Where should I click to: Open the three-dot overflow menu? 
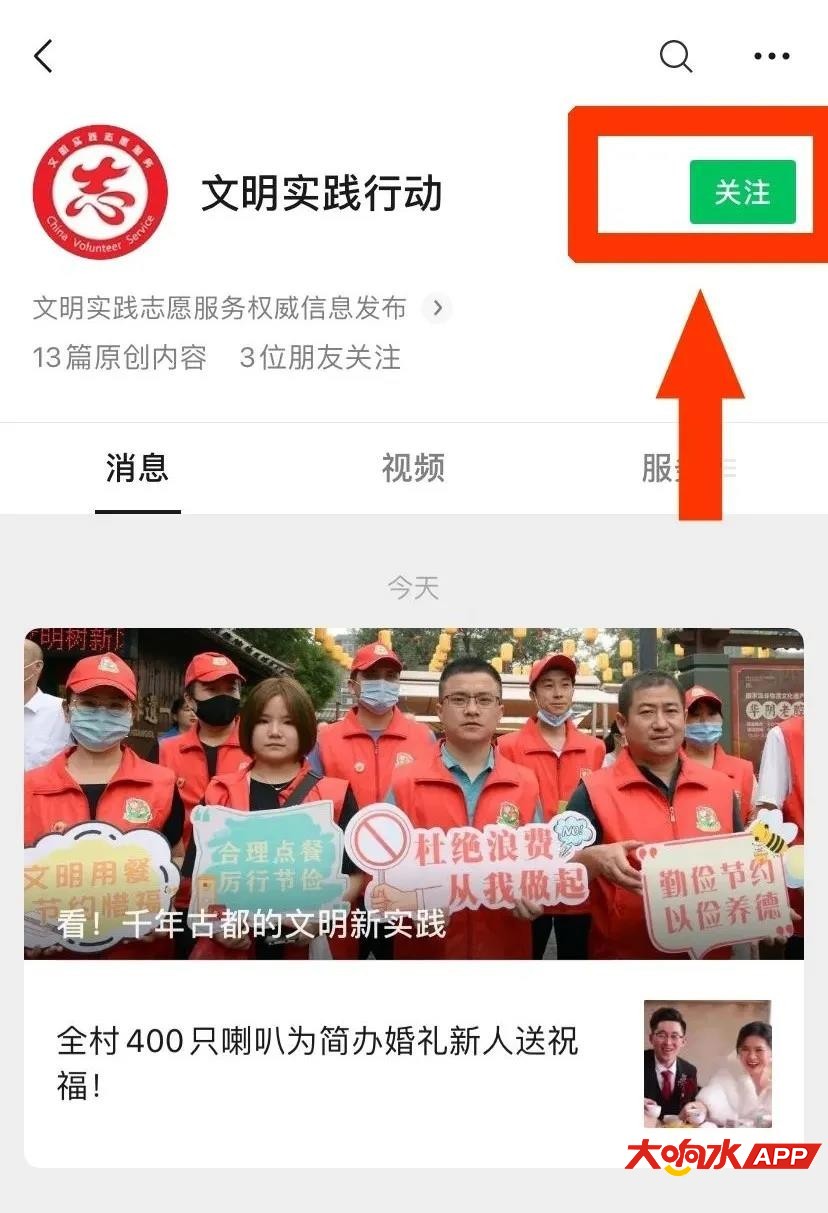771,57
